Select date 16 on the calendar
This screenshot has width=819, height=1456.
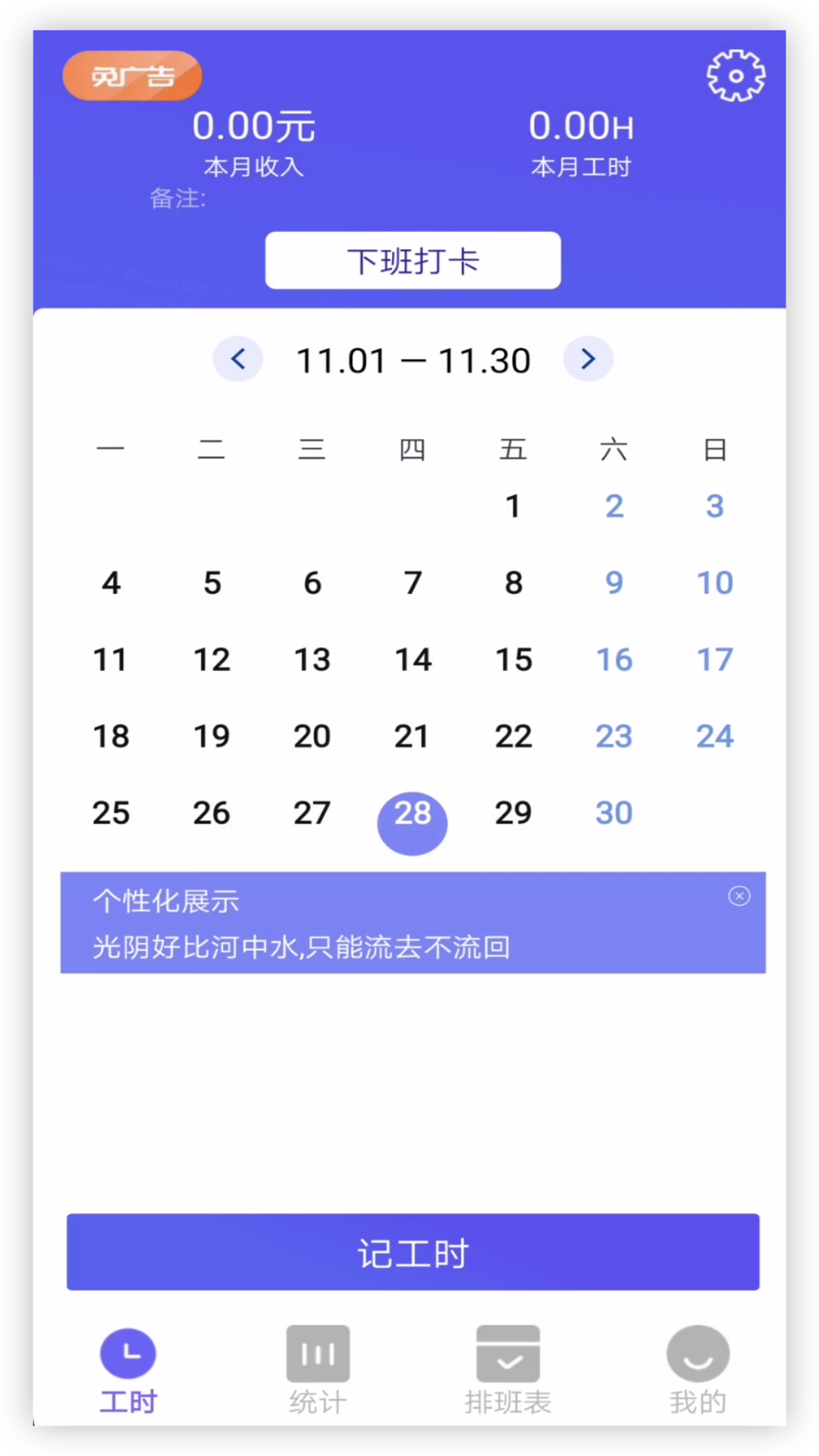[x=614, y=659]
